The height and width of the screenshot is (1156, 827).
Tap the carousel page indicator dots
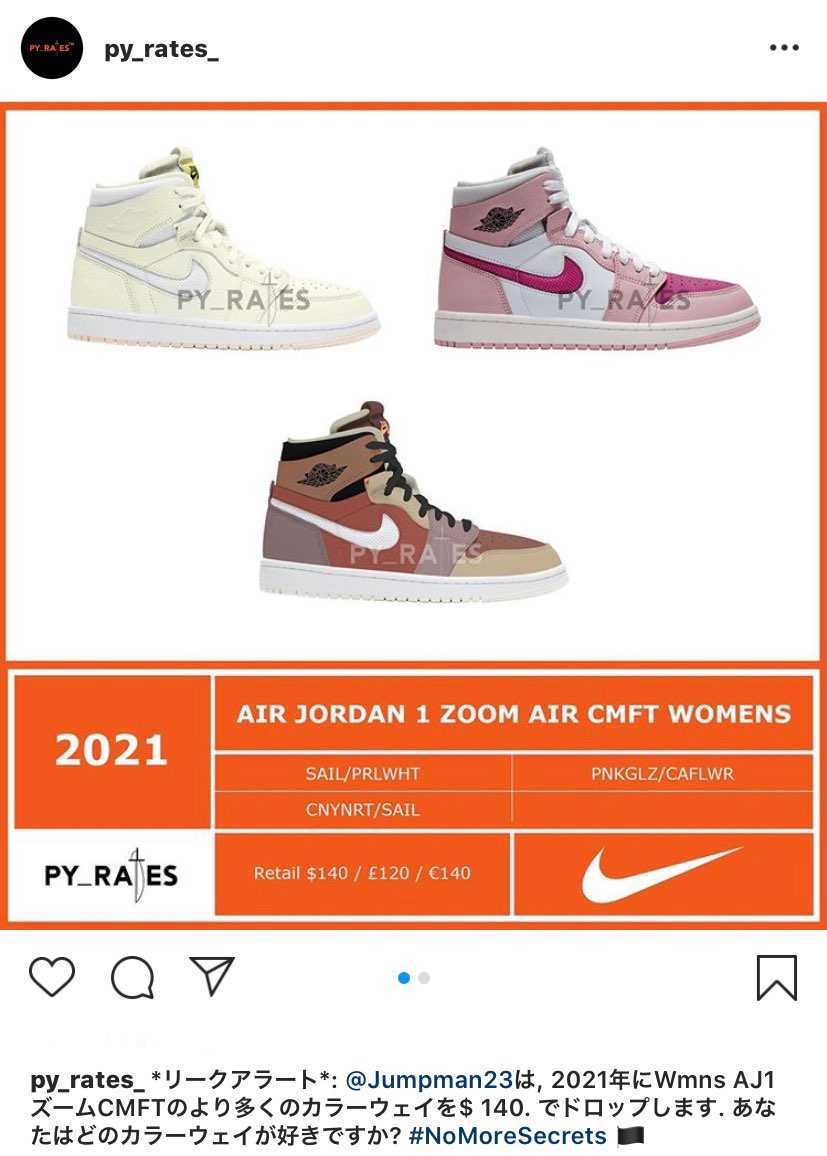[x=413, y=978]
